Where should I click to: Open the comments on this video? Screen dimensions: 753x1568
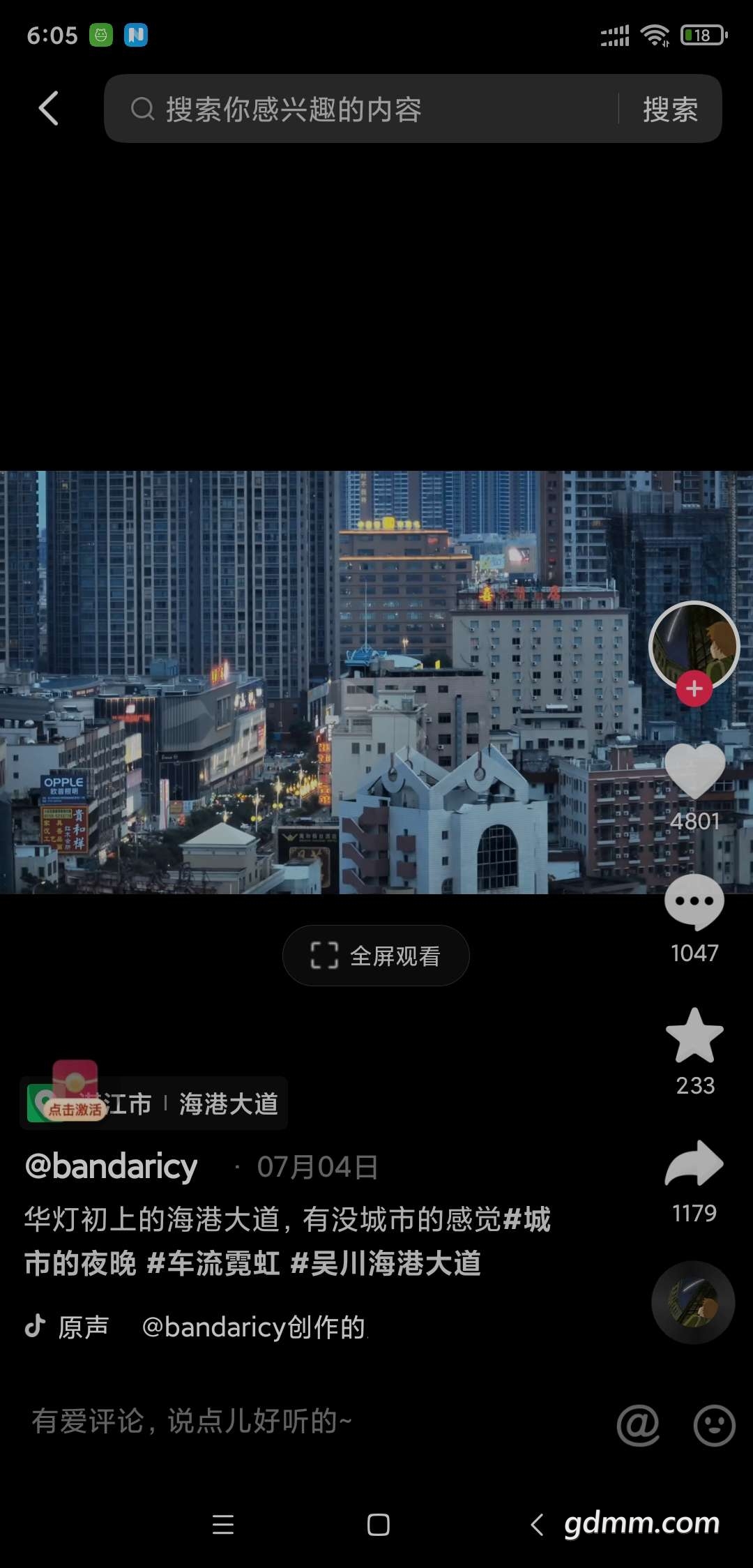[694, 903]
